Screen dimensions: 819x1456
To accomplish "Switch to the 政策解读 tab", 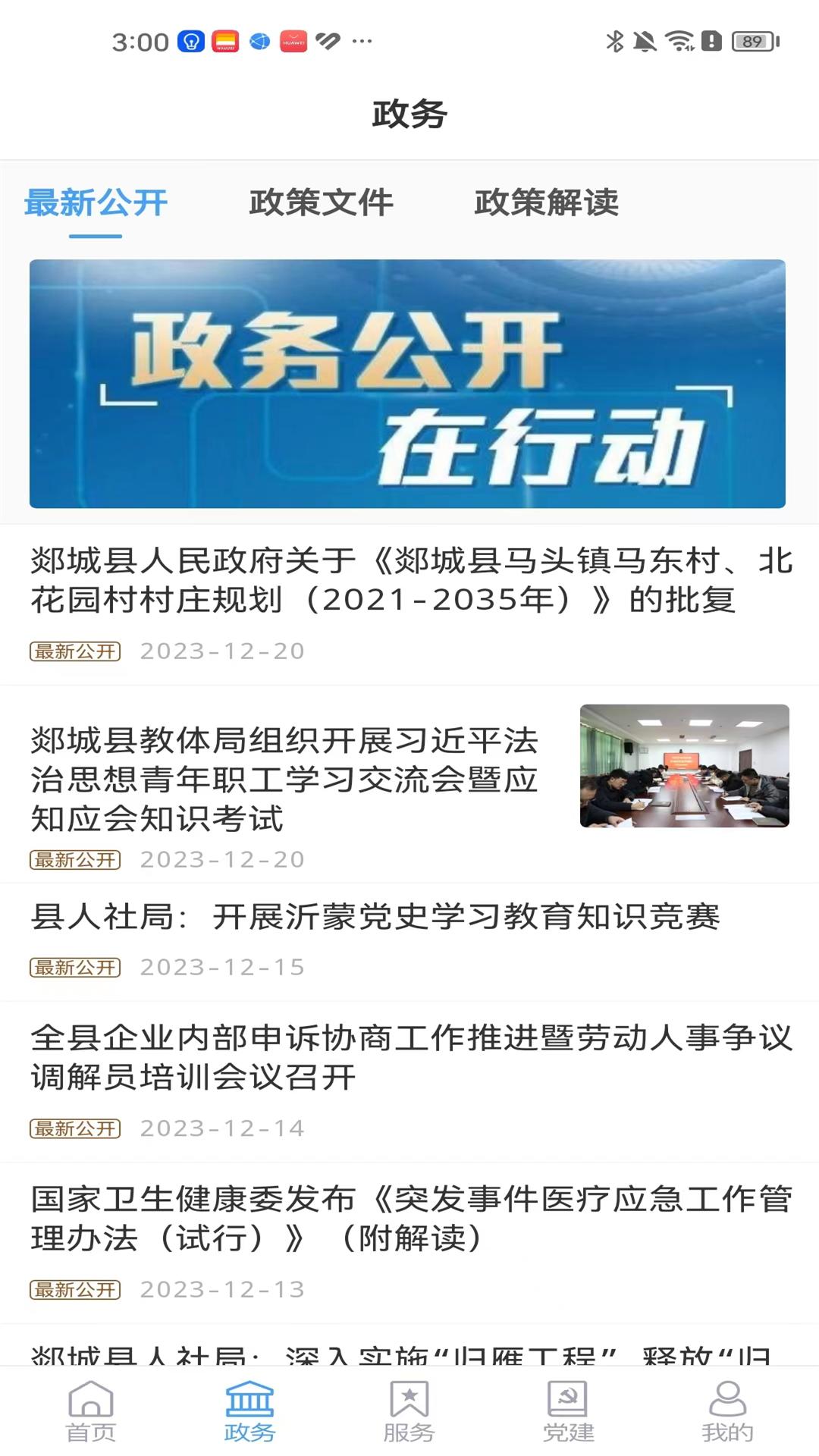I will (546, 202).
